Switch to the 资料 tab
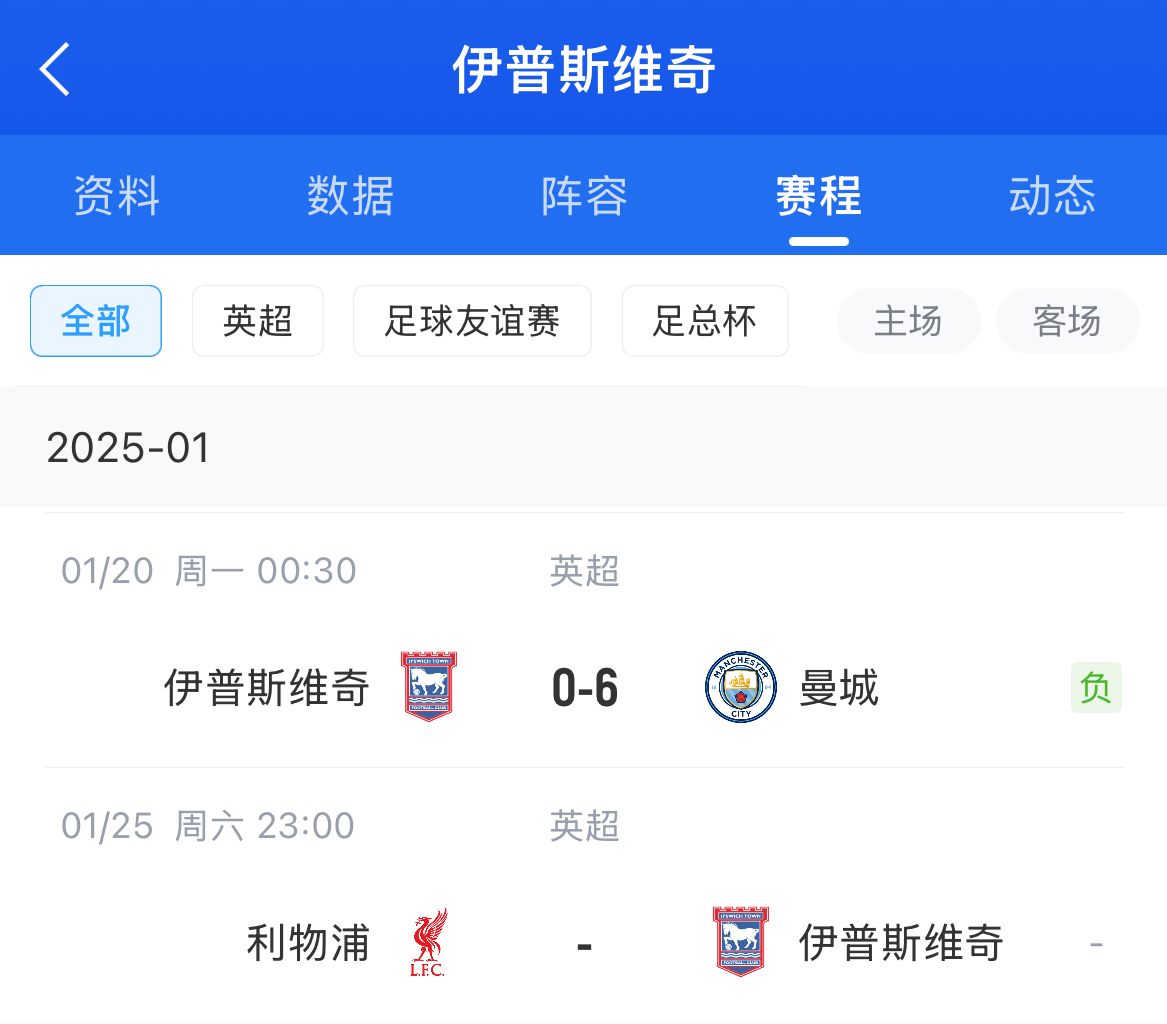Viewport: 1167px width, 1024px height. pyautogui.click(x=117, y=196)
